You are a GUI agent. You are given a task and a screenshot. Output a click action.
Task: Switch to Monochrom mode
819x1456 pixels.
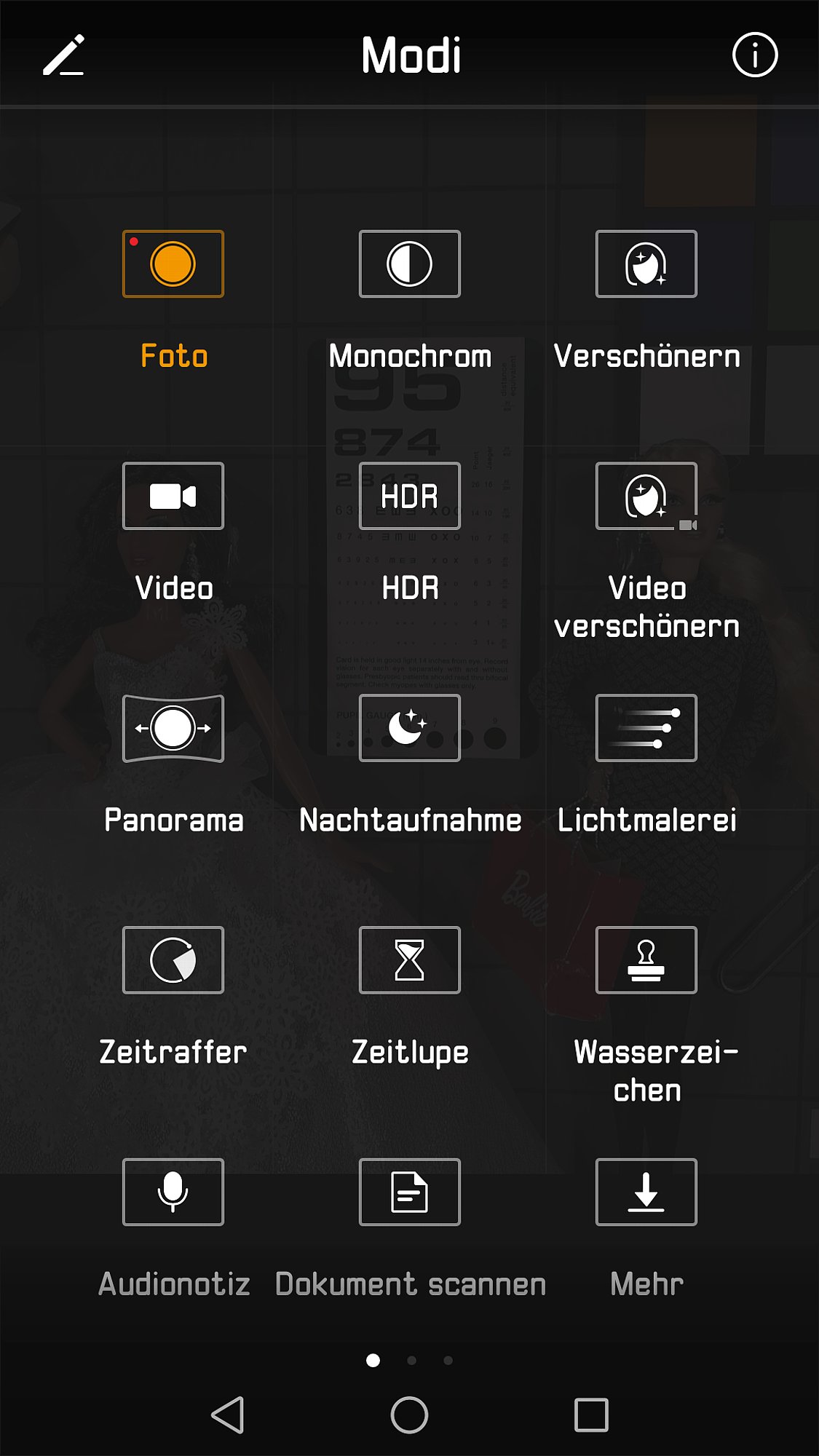click(410, 264)
